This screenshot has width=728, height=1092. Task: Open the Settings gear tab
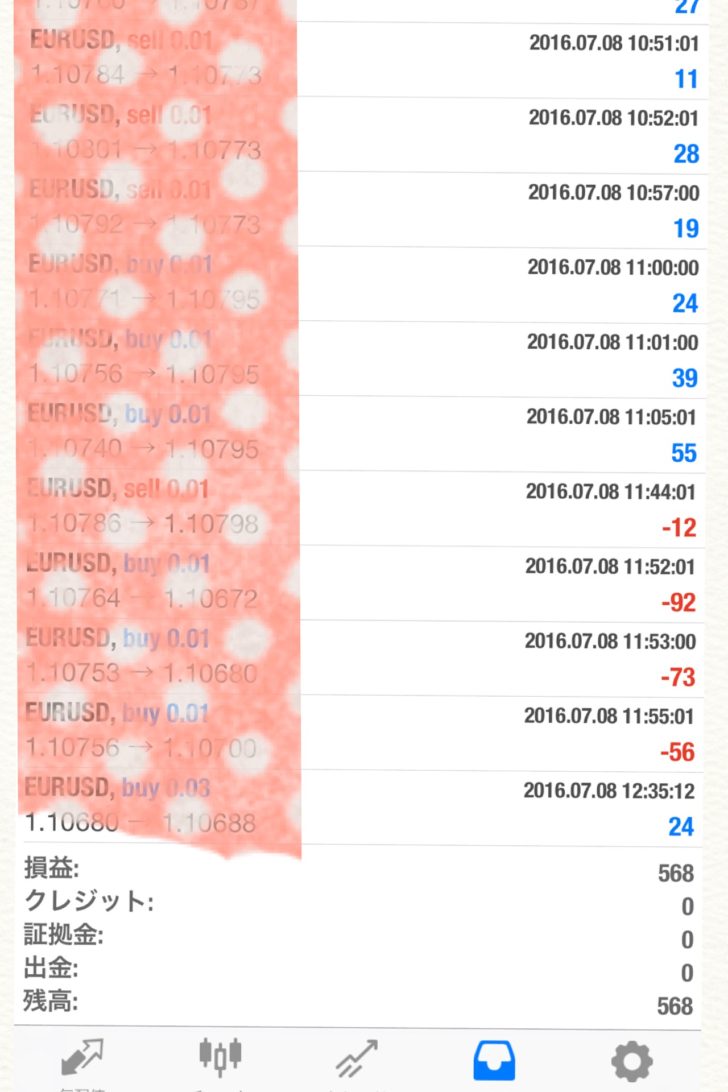pyautogui.click(x=631, y=1060)
